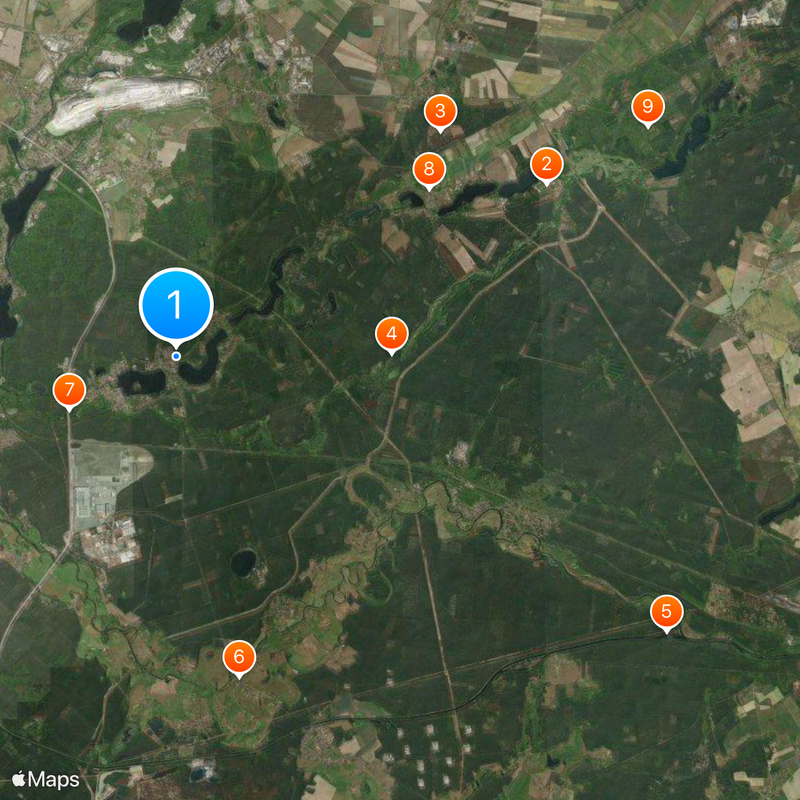
Task: Select the large blue pin numbered 1
Action: point(176,303)
